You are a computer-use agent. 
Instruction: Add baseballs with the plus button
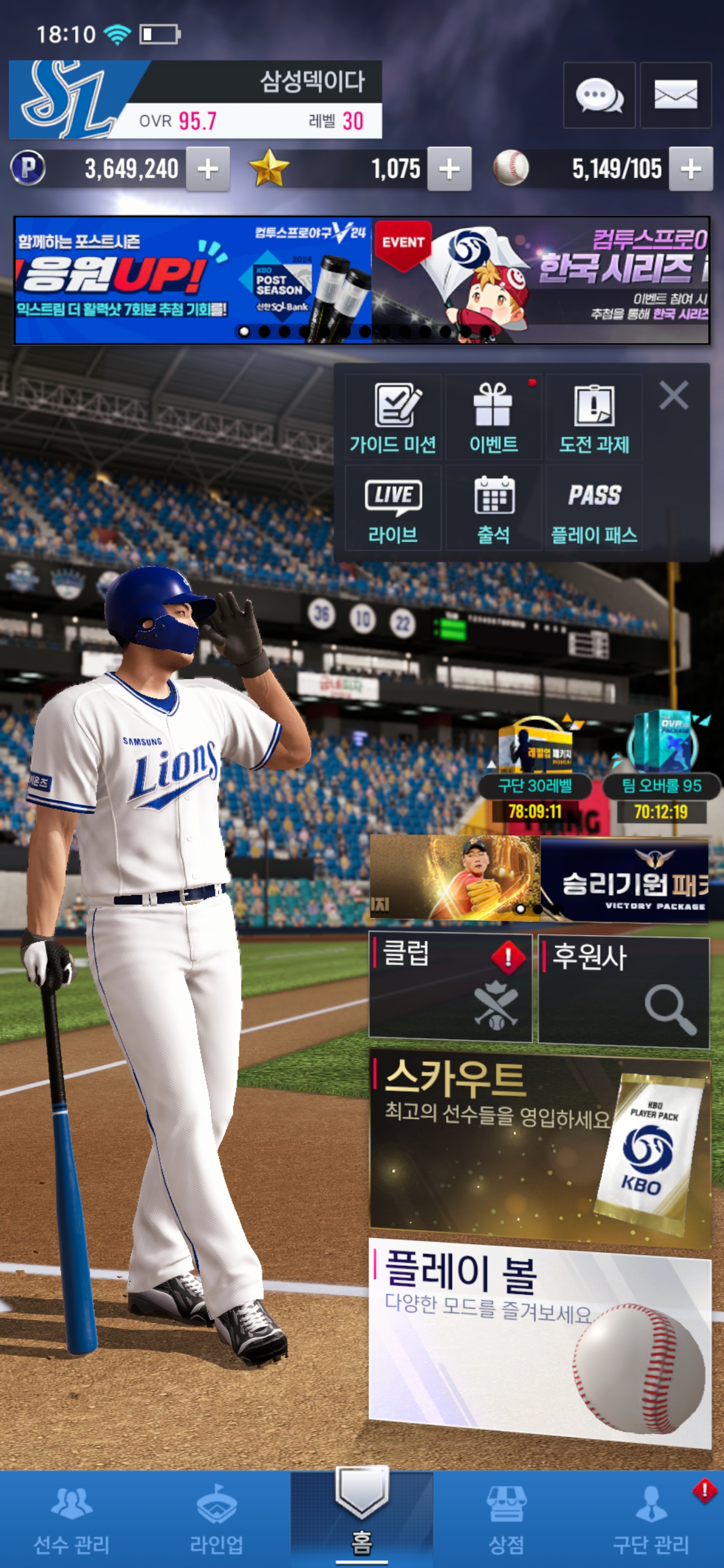(690, 169)
